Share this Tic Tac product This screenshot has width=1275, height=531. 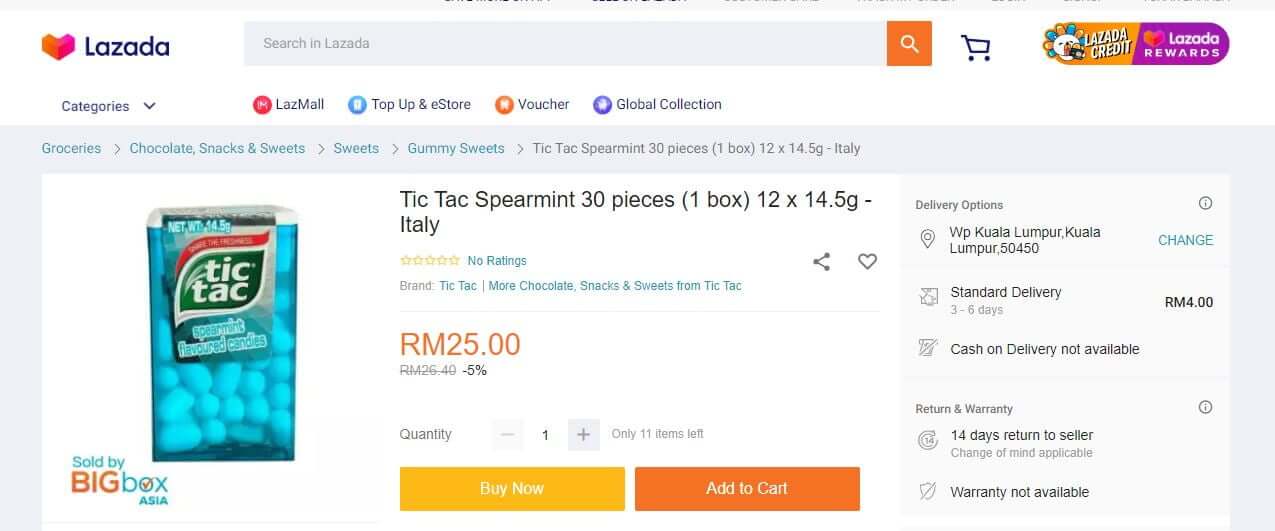[x=821, y=261]
